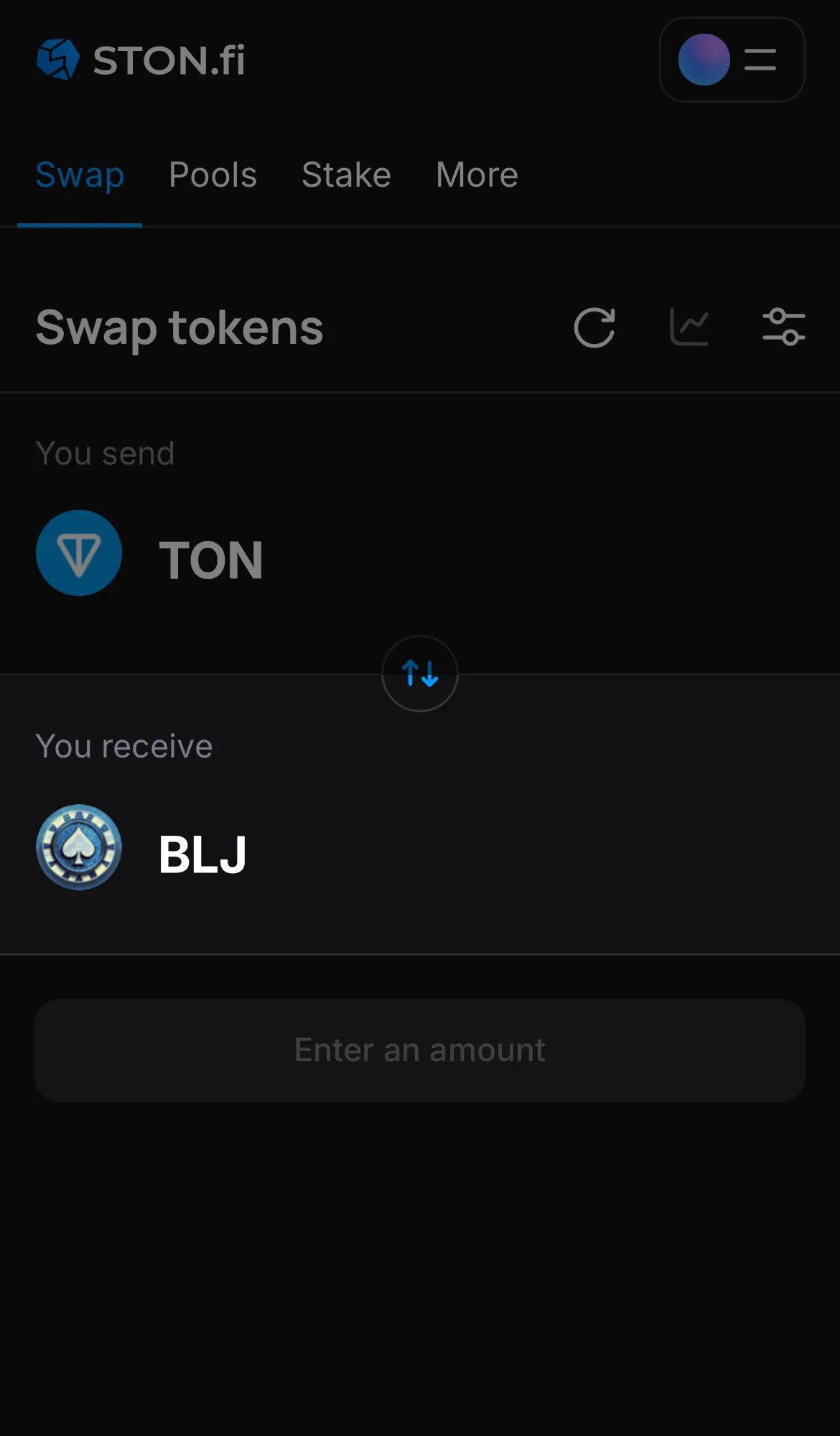Expand swap configuration options
Image resolution: width=840 pixels, height=1436 pixels.
(x=783, y=327)
